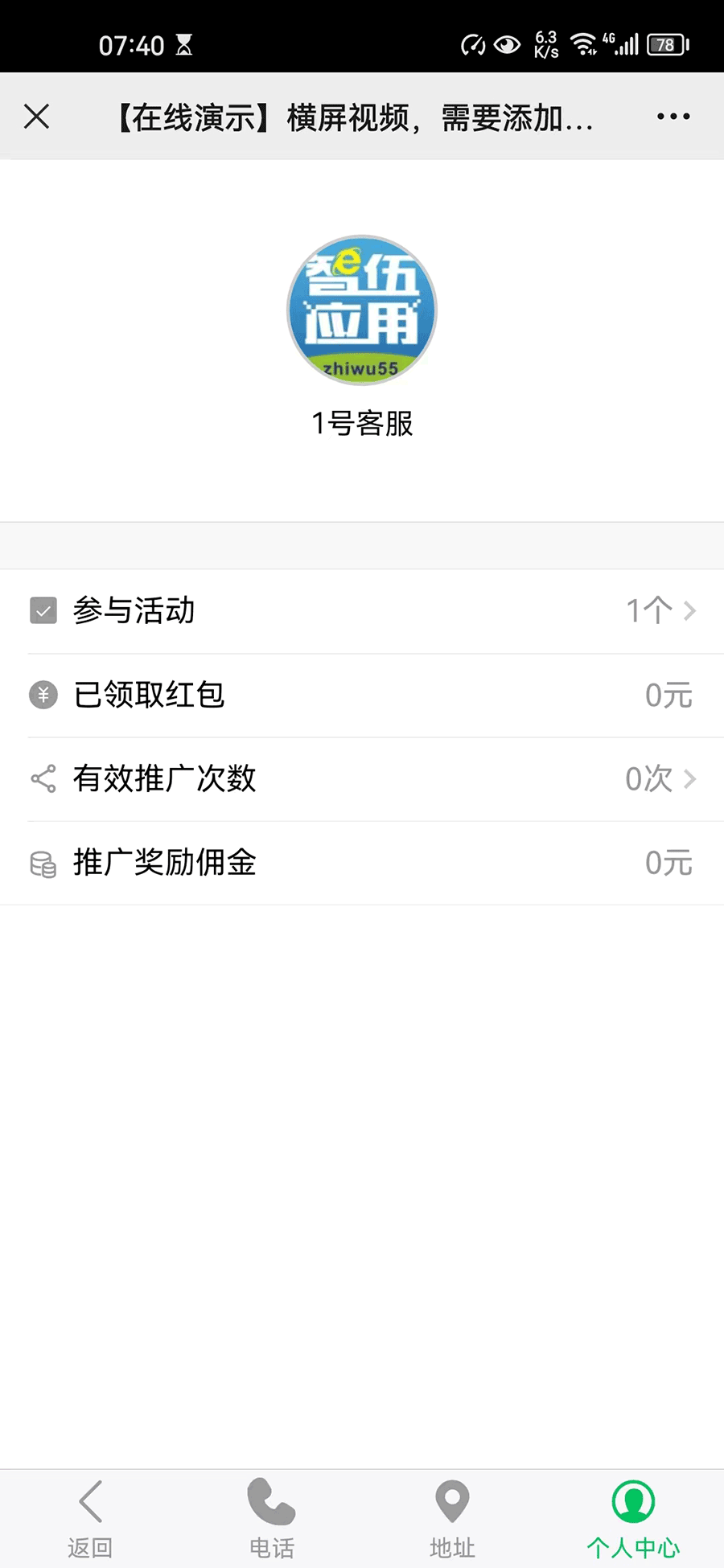Open the 参与活动 row
Image resolution: width=724 pixels, height=1568 pixels.
(362, 611)
